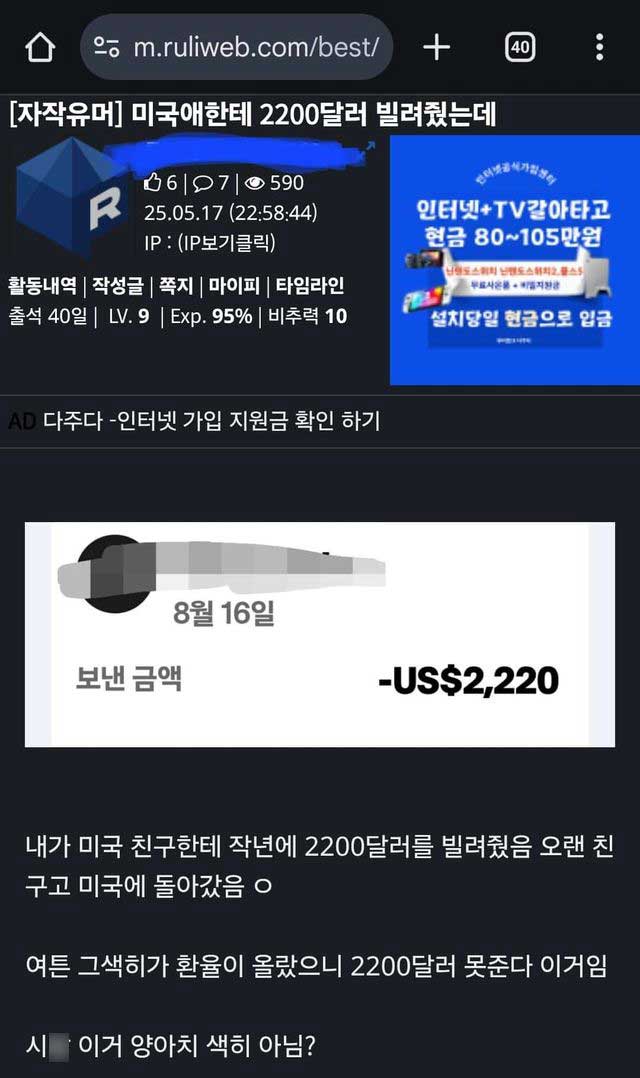Open the 인터넷+TV 현금 ad banner
This screenshot has height=1078, width=640.
click(514, 260)
